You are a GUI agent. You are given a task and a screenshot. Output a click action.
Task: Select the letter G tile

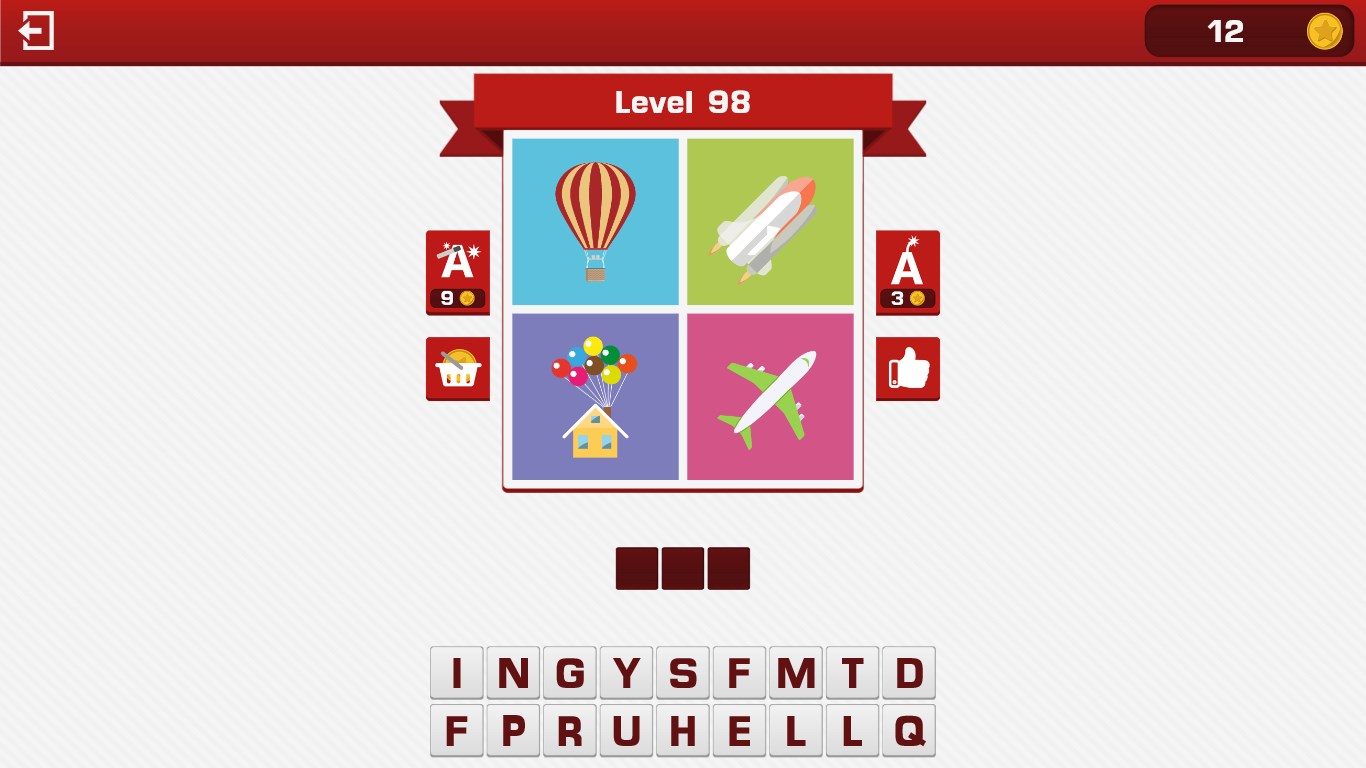pyautogui.click(x=570, y=673)
